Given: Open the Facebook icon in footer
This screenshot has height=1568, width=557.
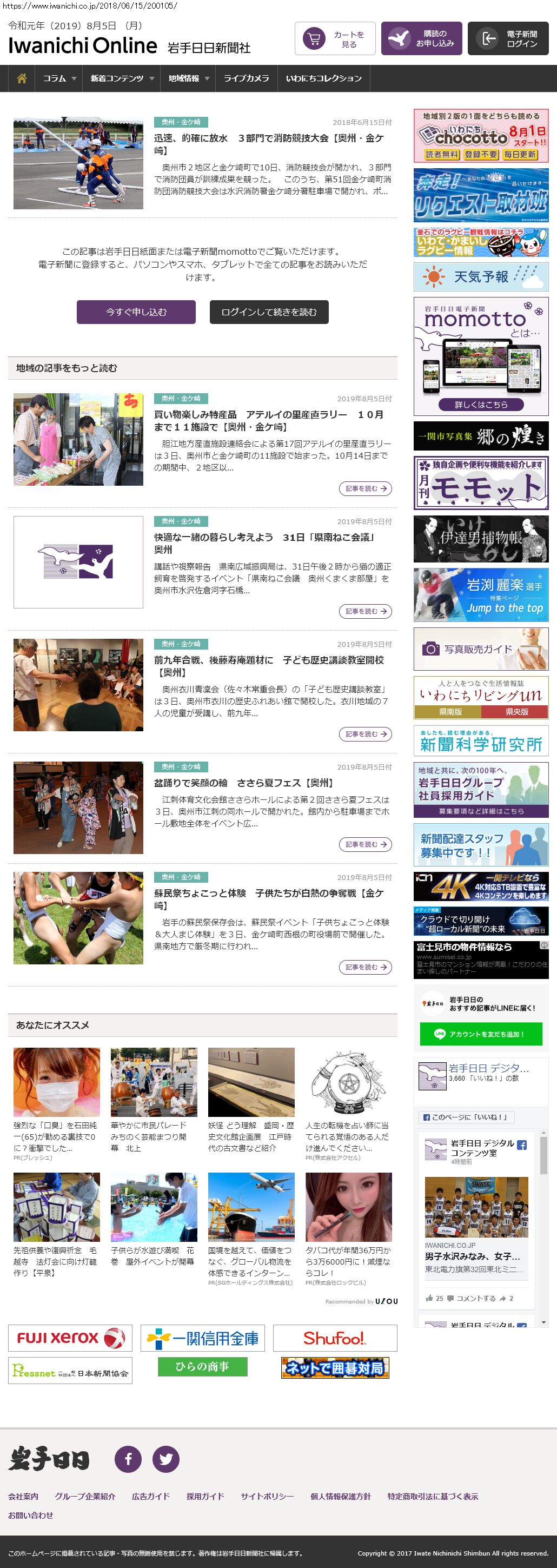Looking at the screenshot, I should pos(128,1458).
